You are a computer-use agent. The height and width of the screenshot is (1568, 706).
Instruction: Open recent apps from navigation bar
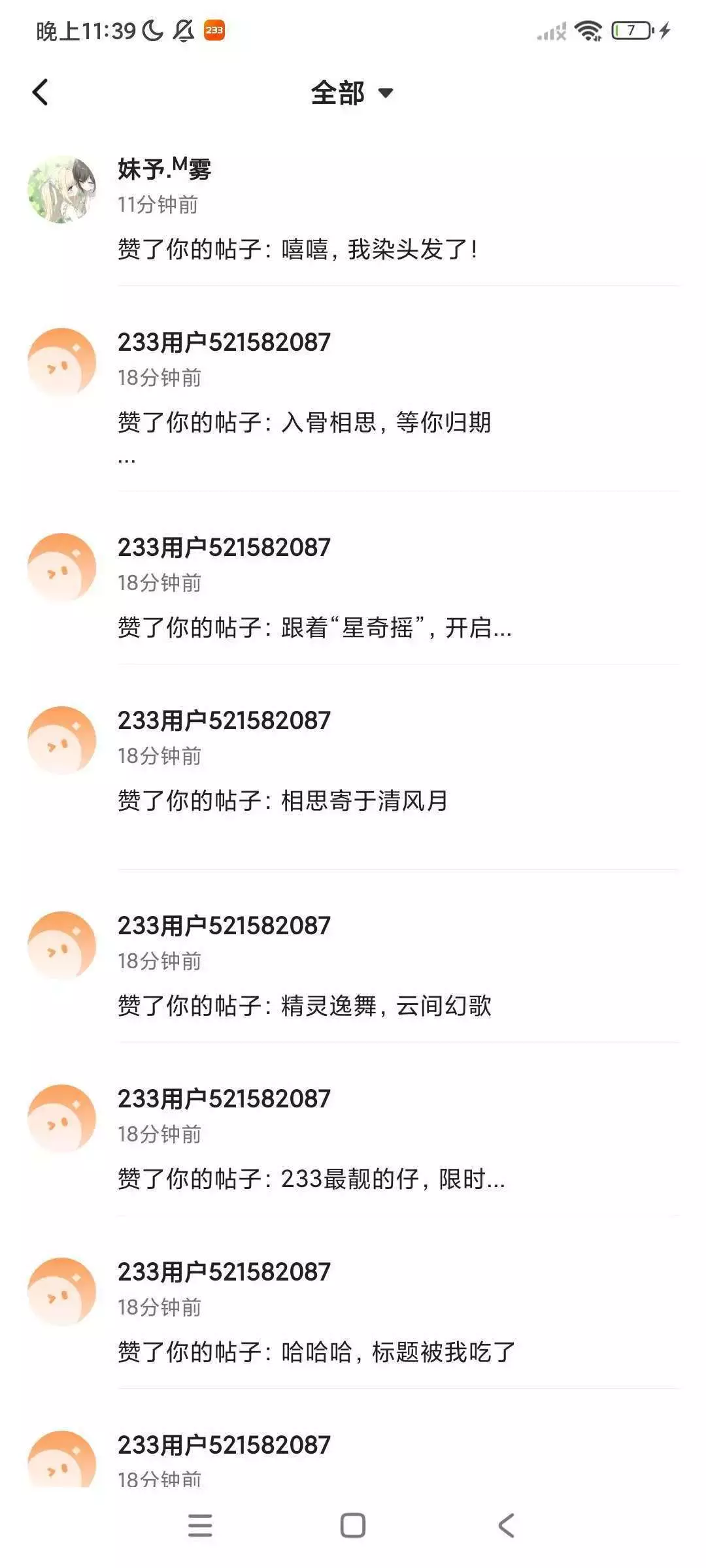click(x=200, y=1526)
